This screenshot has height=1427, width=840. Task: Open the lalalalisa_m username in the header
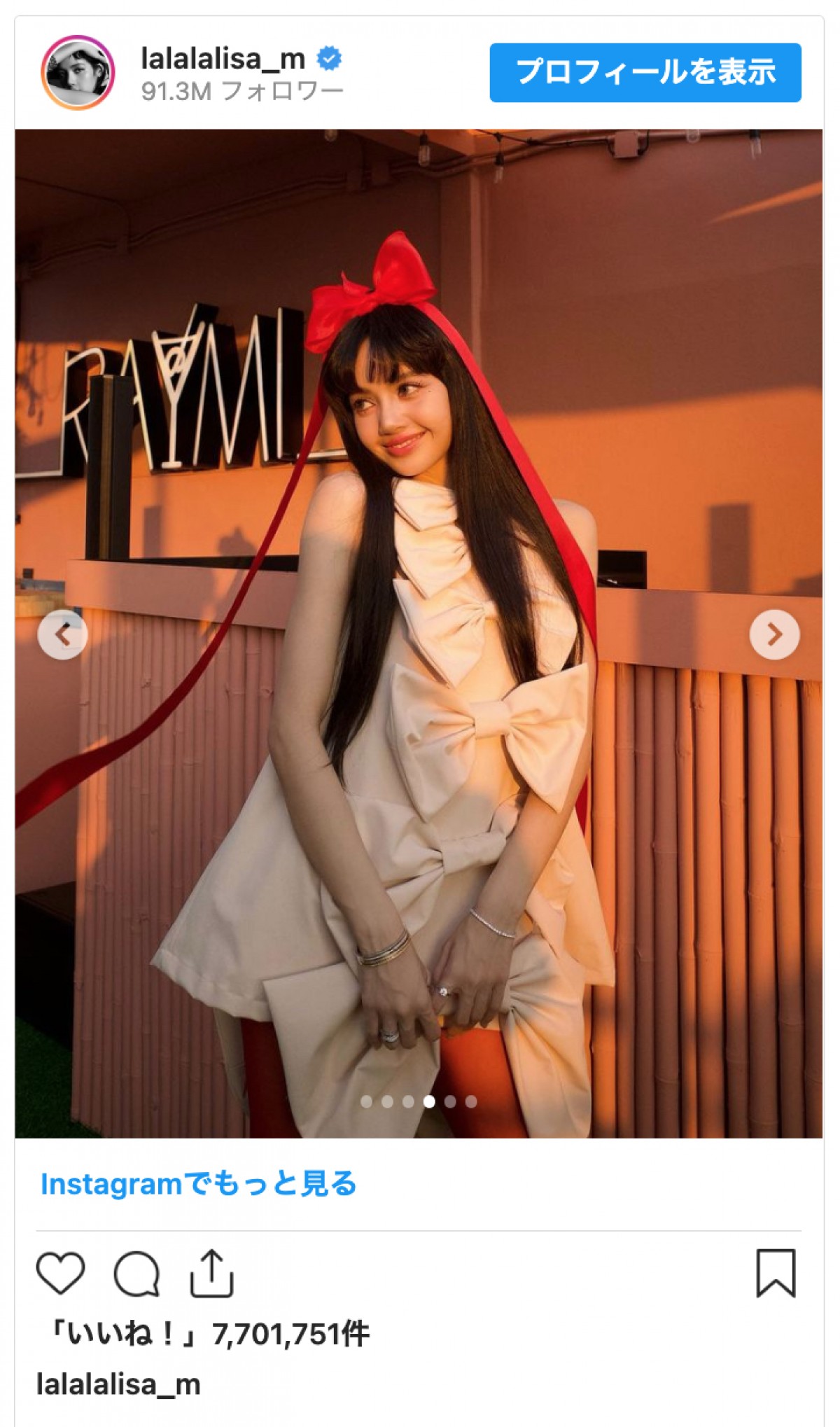coord(223,60)
